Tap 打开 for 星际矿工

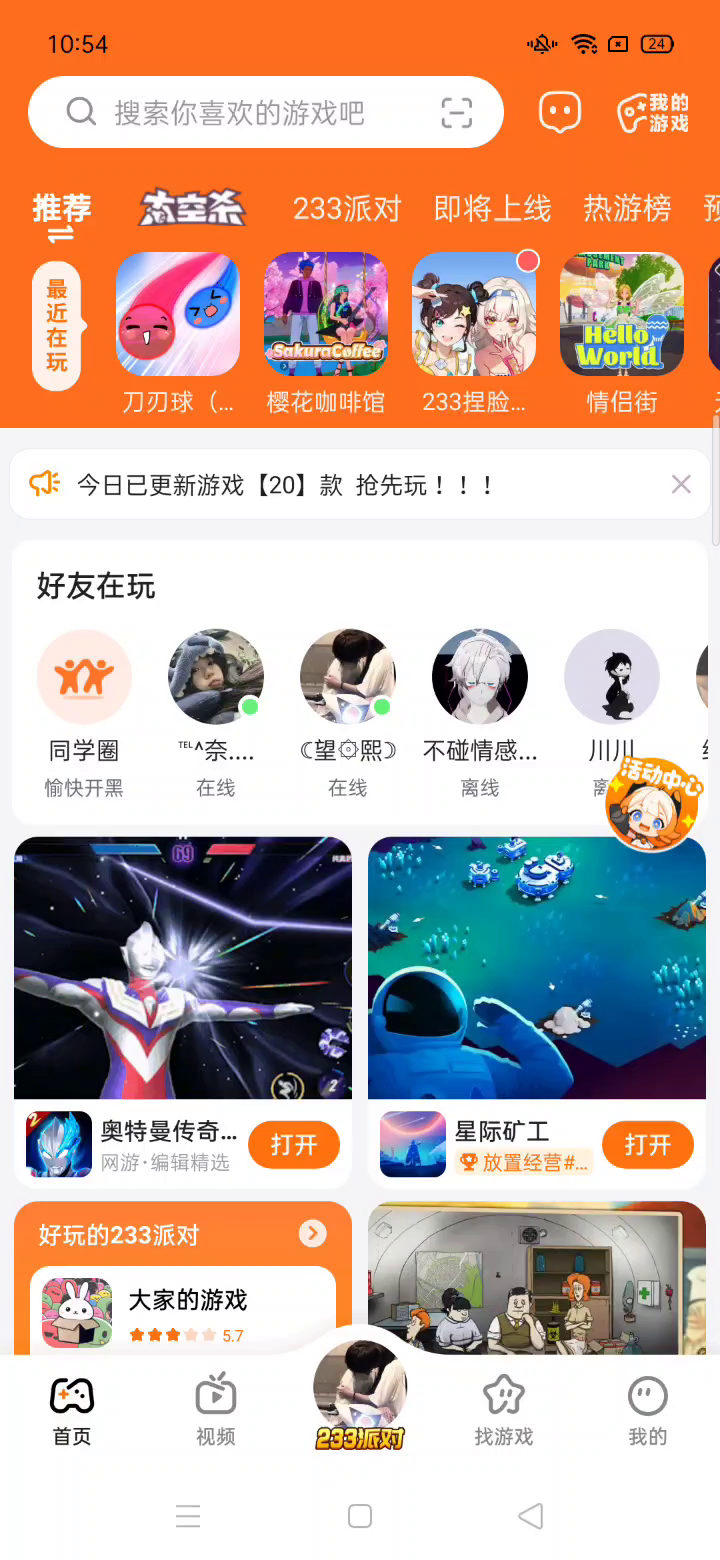[647, 1145]
